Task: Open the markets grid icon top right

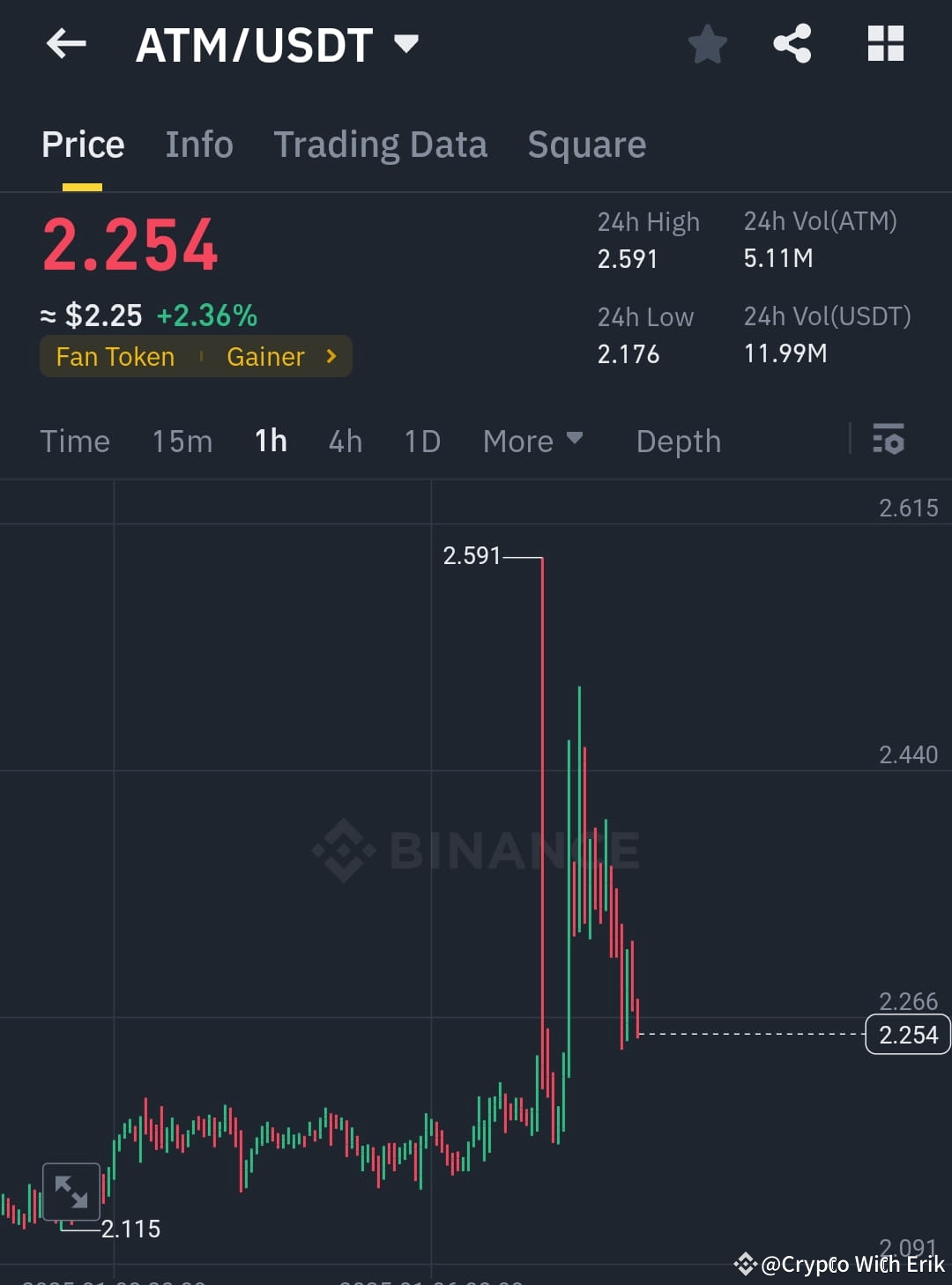Action: tap(885, 44)
